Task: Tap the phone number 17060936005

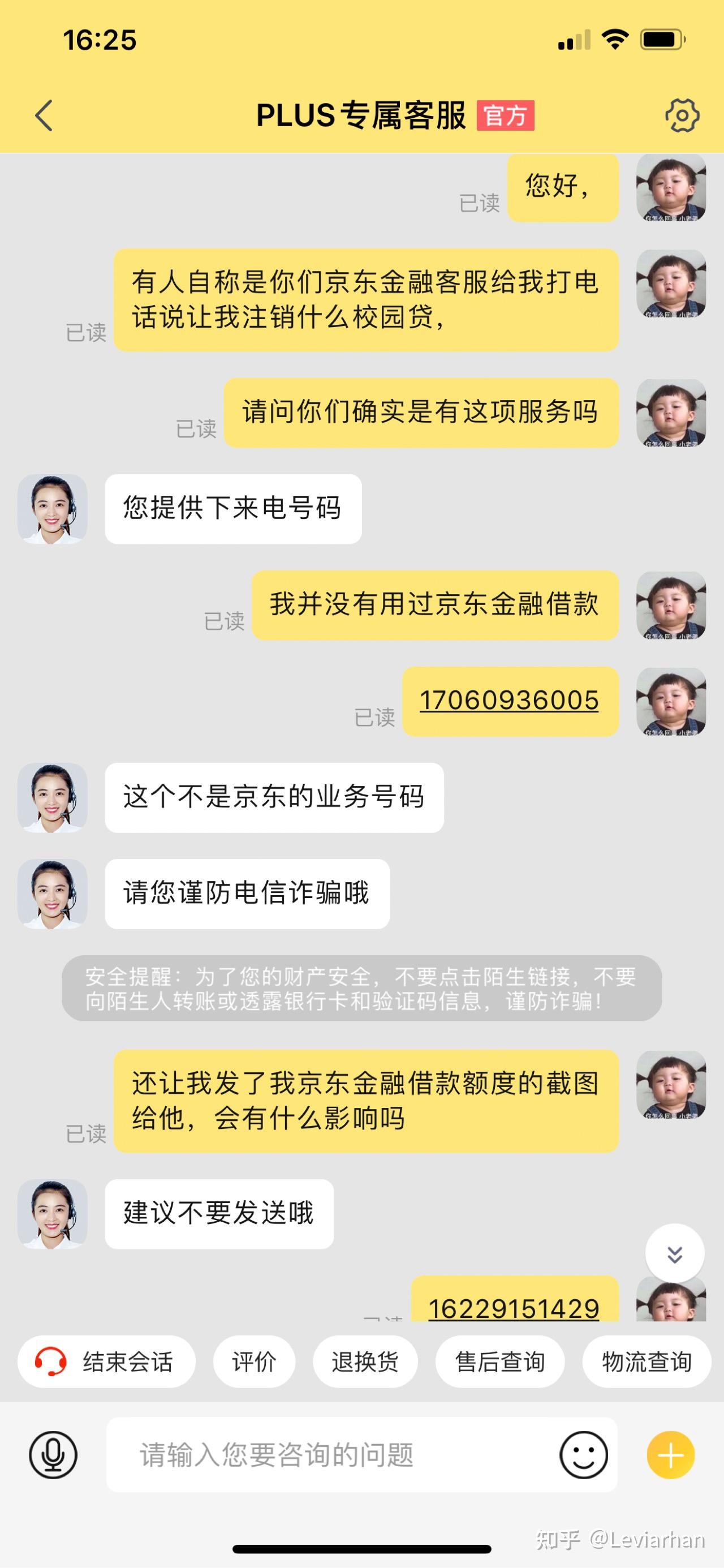Action: coord(509,701)
